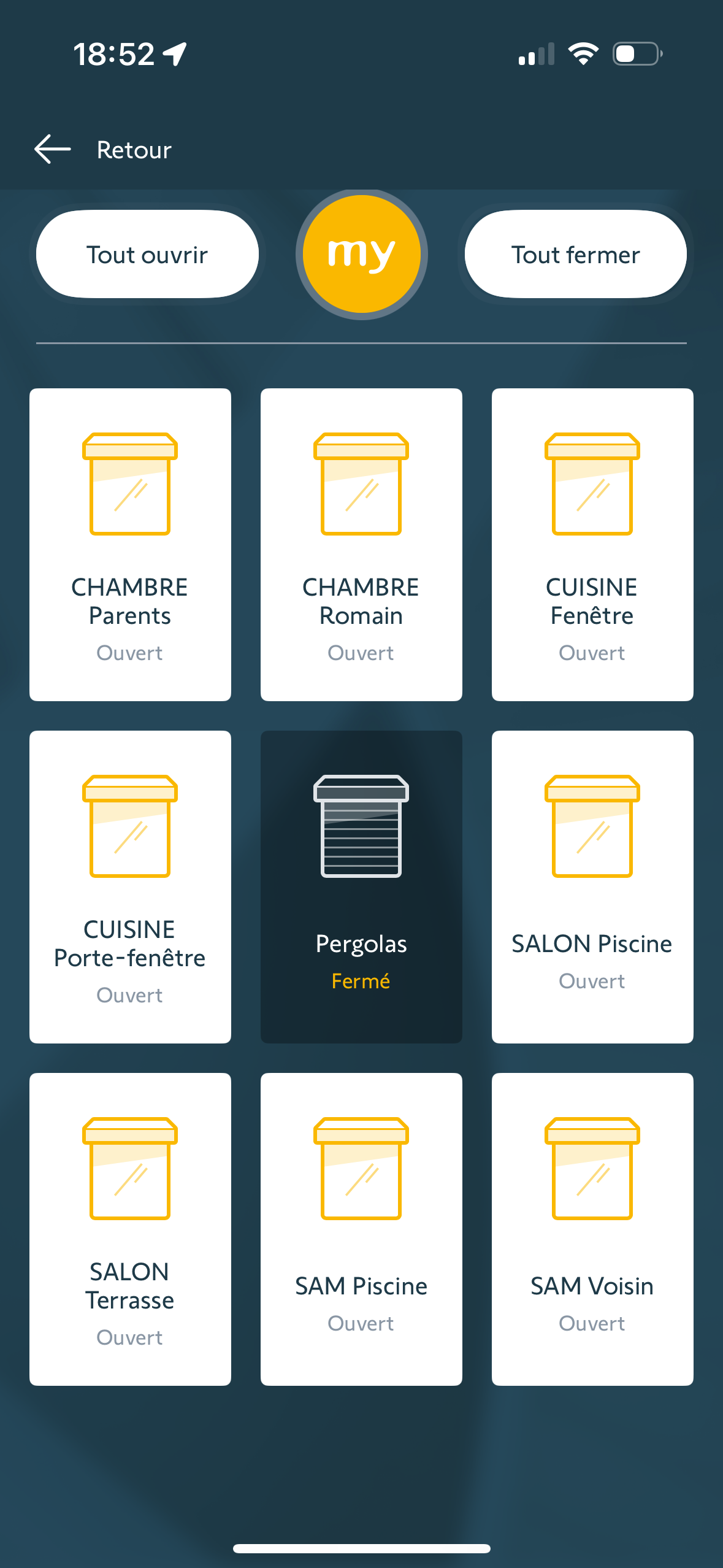The width and height of the screenshot is (723, 1568).
Task: Tap the Tout ouvrir button
Action: coord(147,255)
